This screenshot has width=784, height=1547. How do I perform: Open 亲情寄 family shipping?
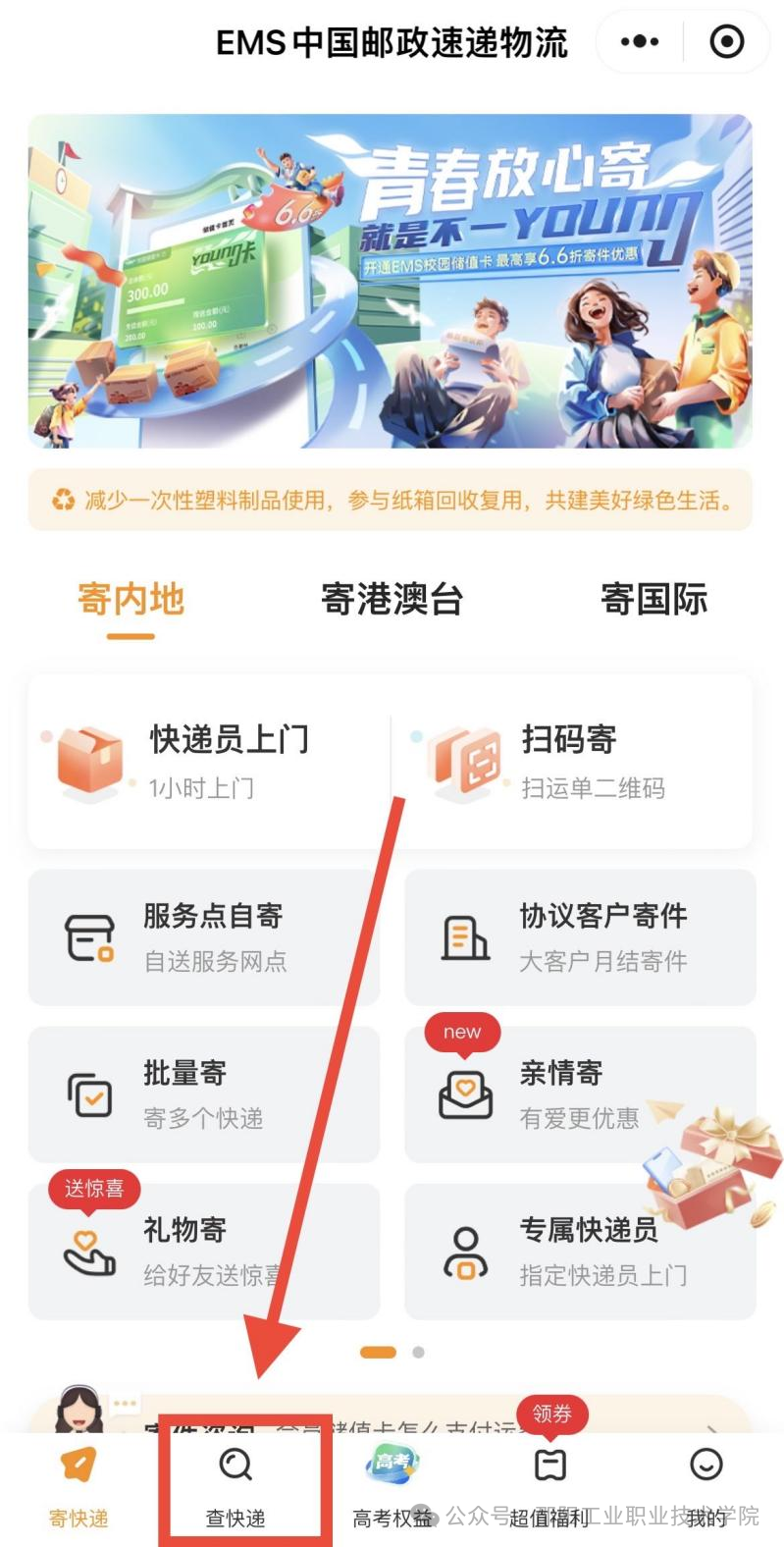click(x=580, y=1094)
